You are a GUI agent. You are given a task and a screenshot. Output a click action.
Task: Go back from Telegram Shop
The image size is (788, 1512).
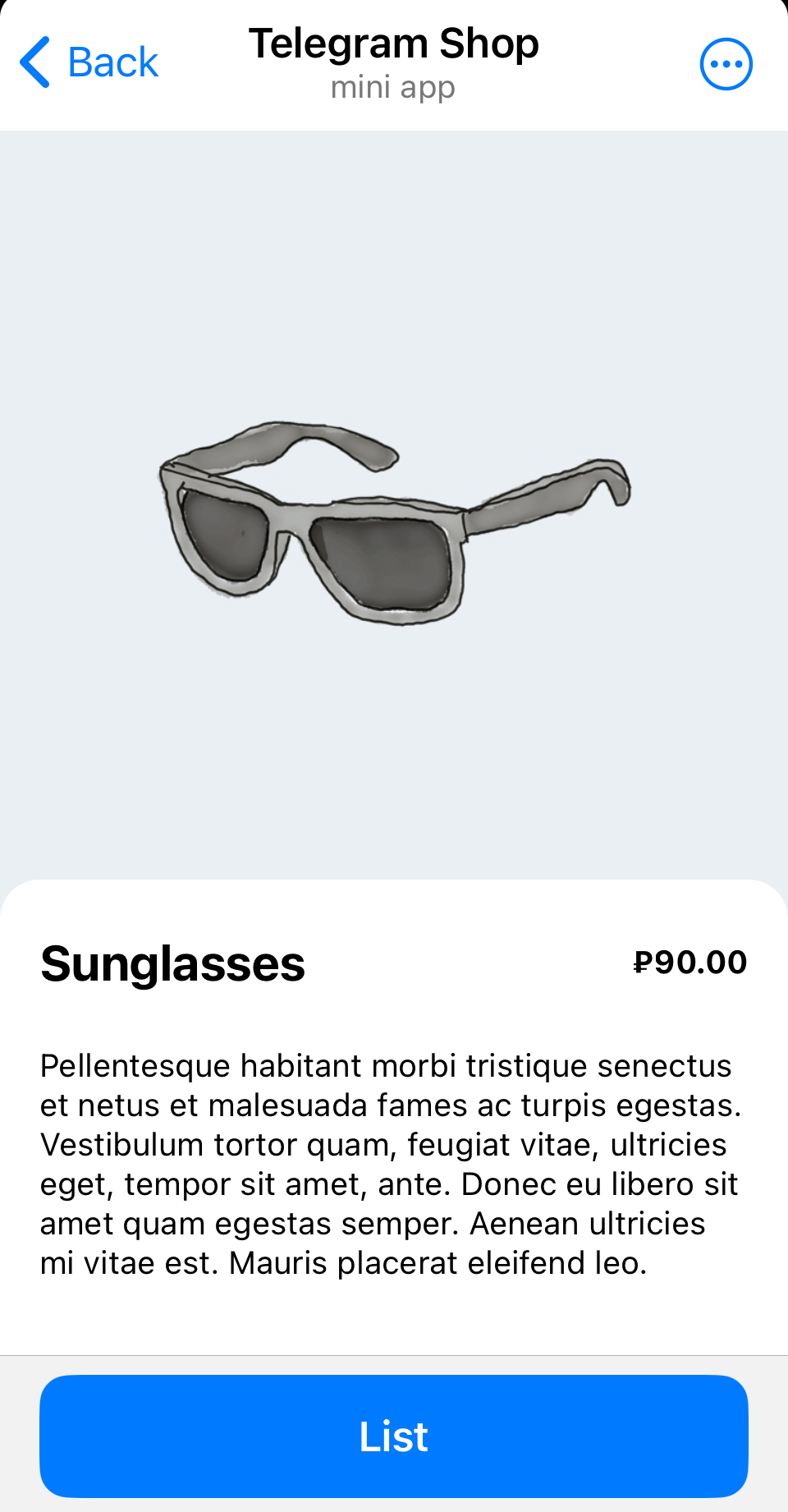point(89,62)
